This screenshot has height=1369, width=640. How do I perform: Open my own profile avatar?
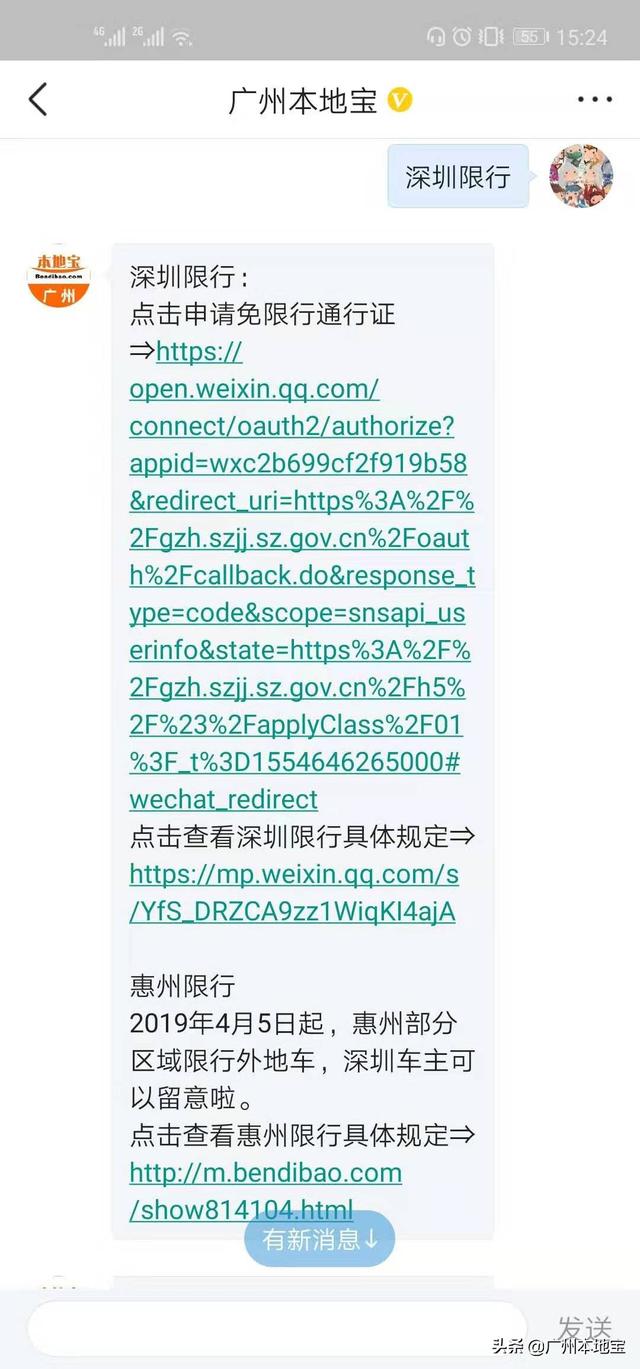click(581, 175)
